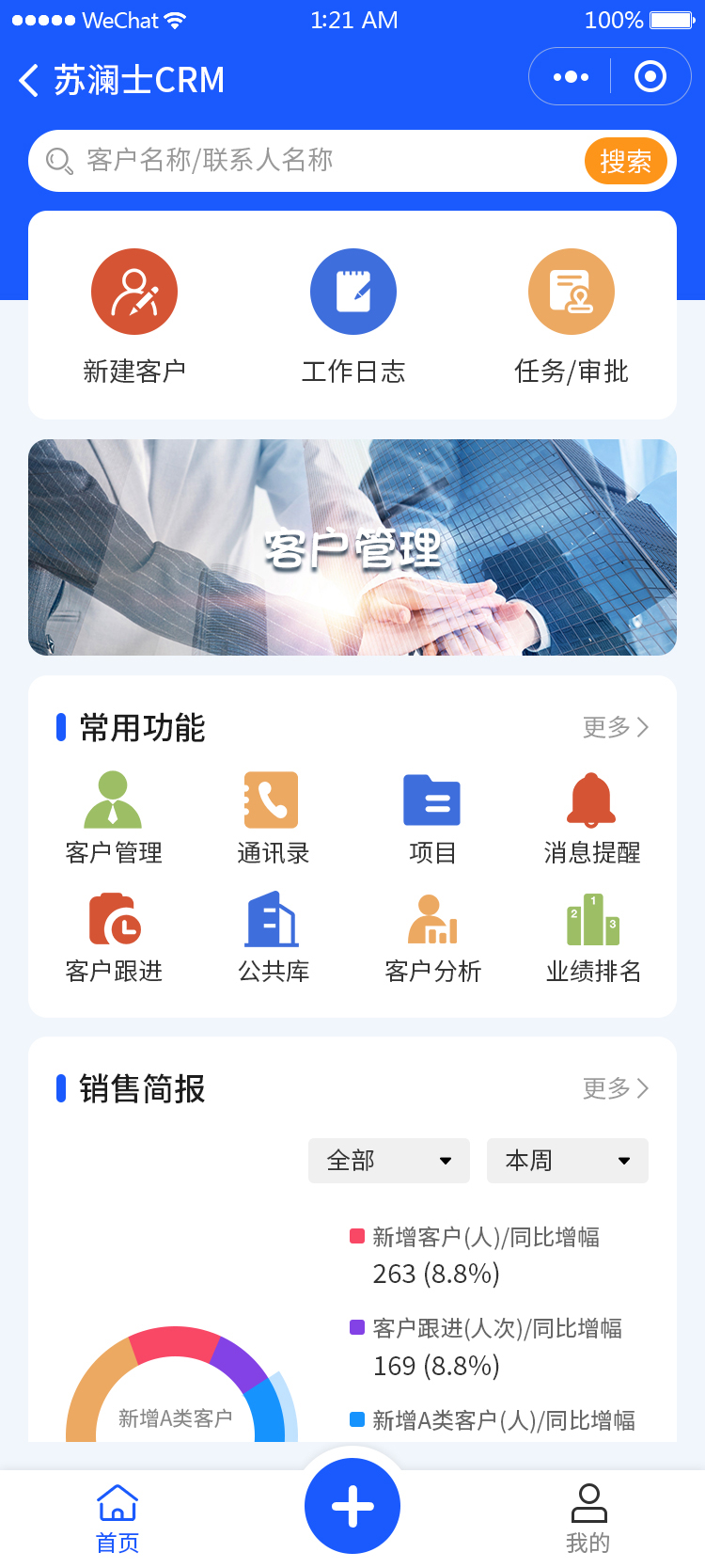Image resolution: width=705 pixels, height=1568 pixels.
Task: Switch to the 我的 tab
Action: tap(587, 1516)
